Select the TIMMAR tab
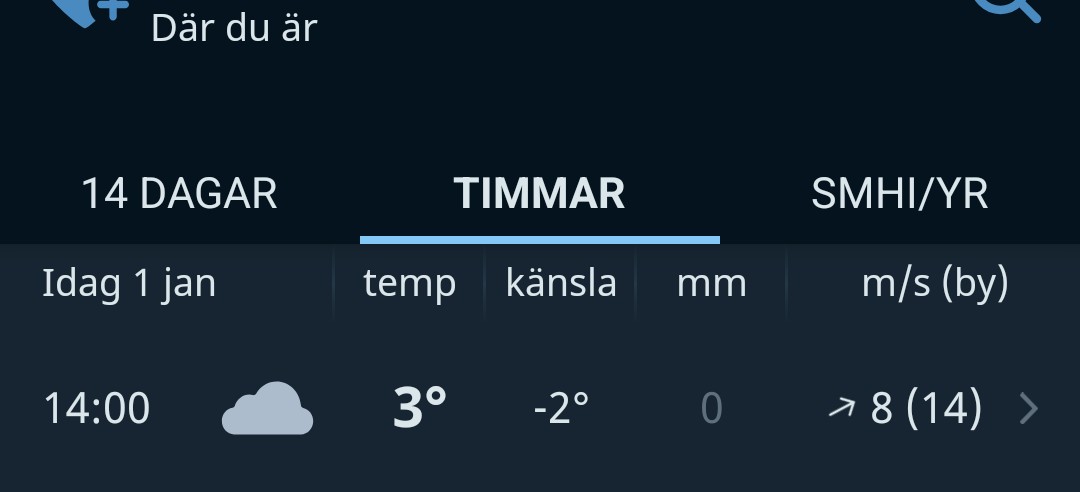The height and width of the screenshot is (492, 1080). coord(539,193)
